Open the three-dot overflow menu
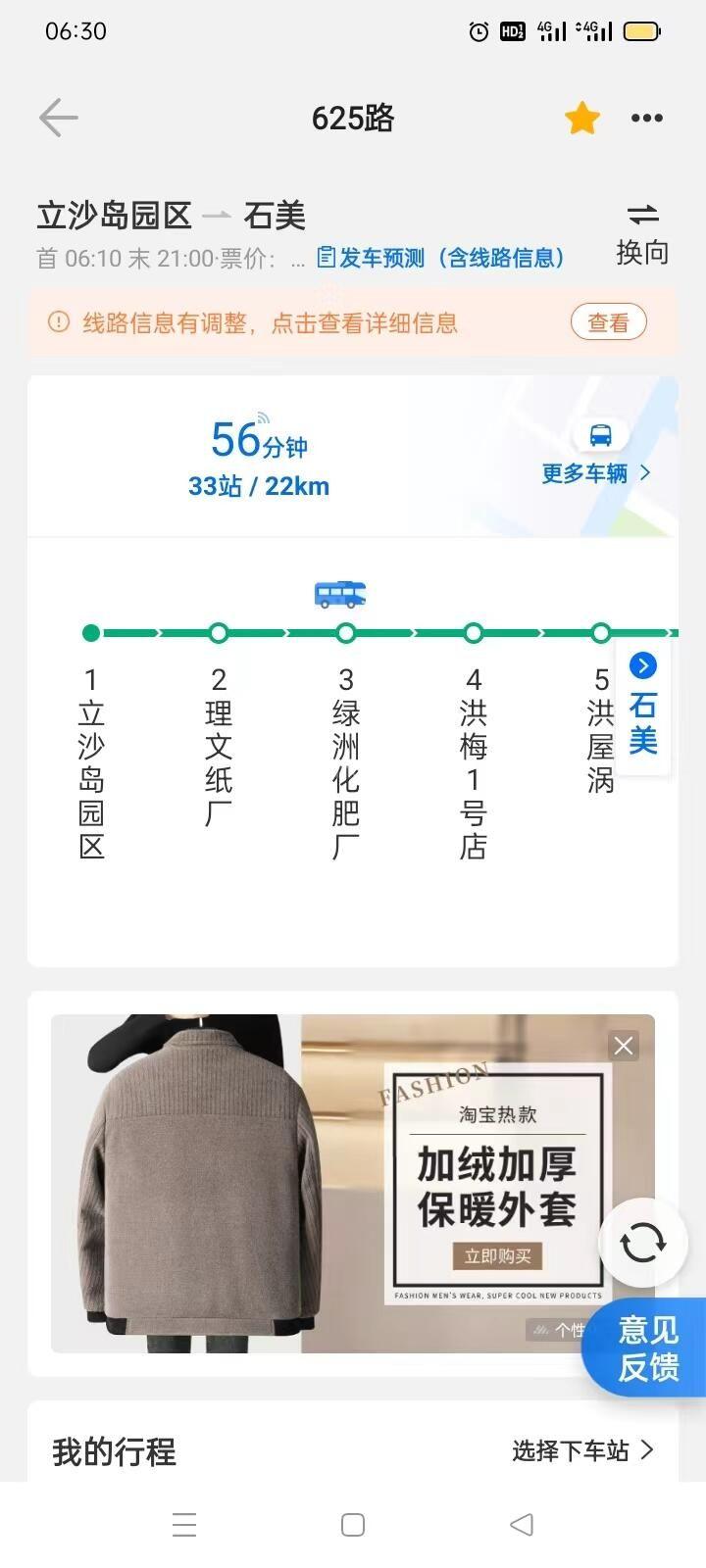 (646, 119)
